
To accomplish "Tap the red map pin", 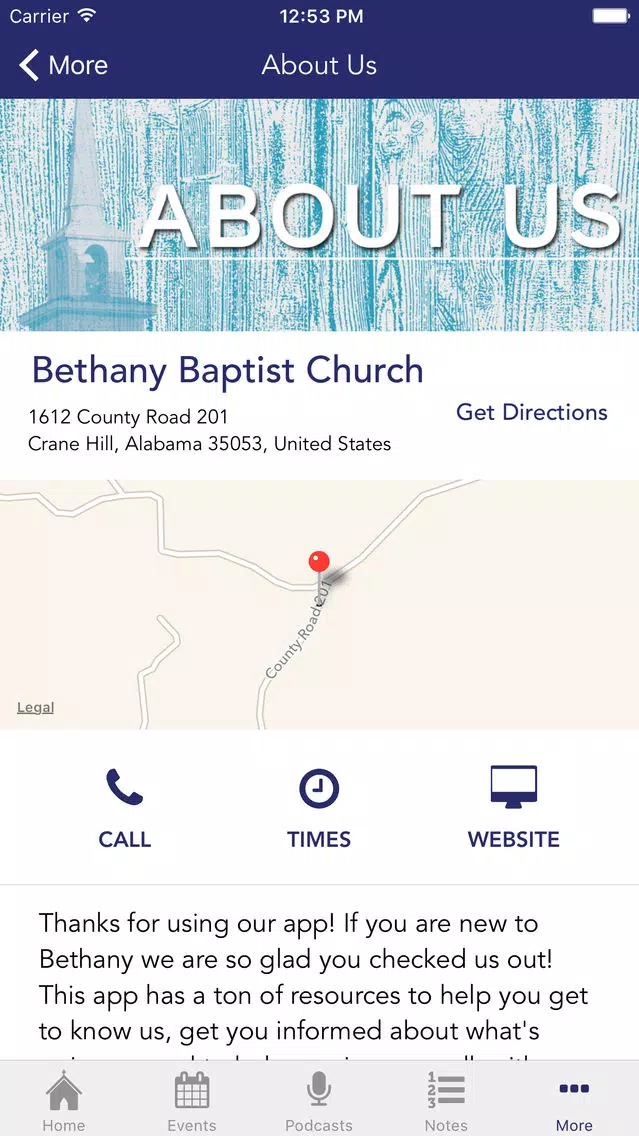I will point(319,562).
